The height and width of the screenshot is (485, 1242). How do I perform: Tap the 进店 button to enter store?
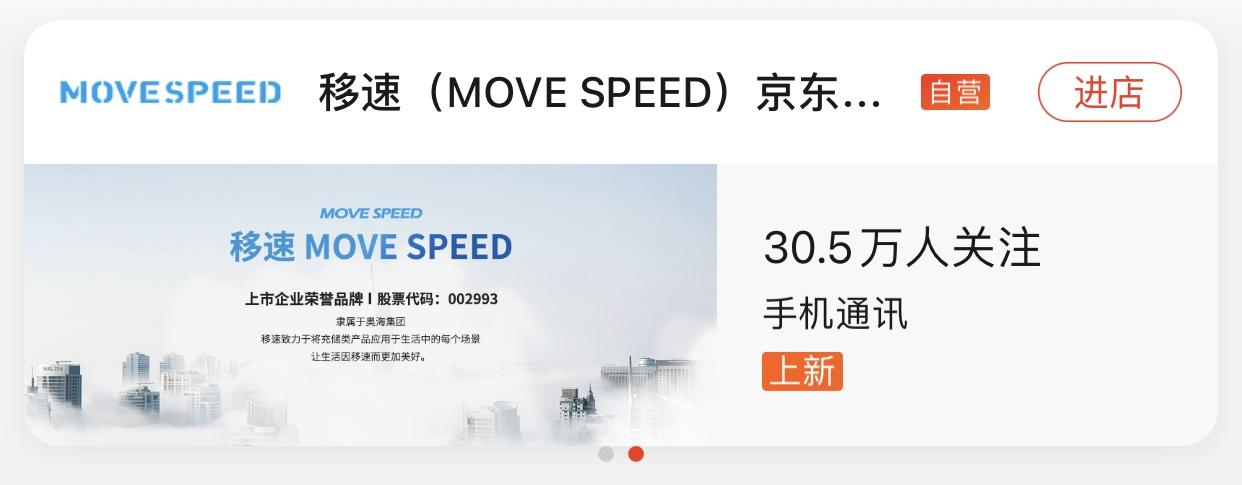coord(1109,92)
